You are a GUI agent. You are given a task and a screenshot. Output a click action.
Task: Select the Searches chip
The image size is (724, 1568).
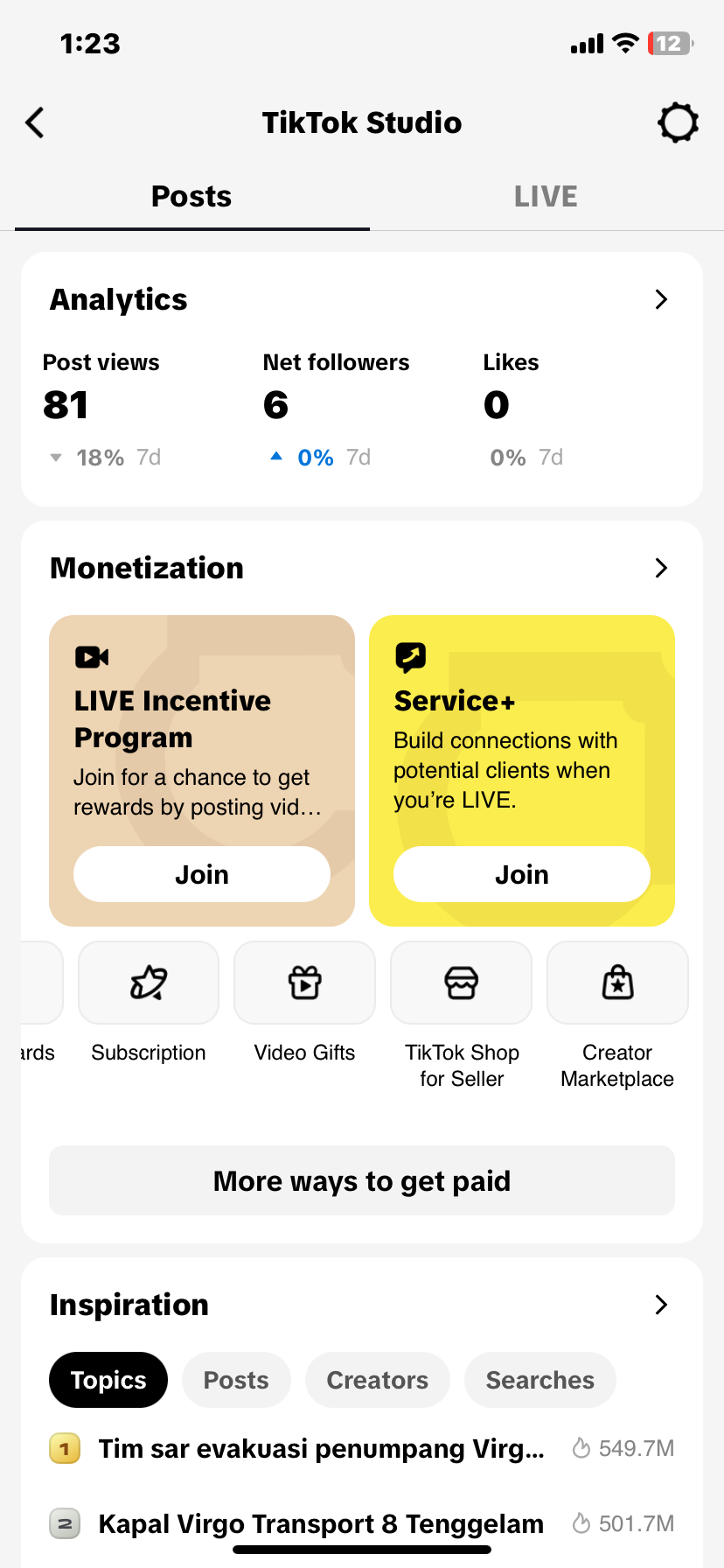[540, 1380]
